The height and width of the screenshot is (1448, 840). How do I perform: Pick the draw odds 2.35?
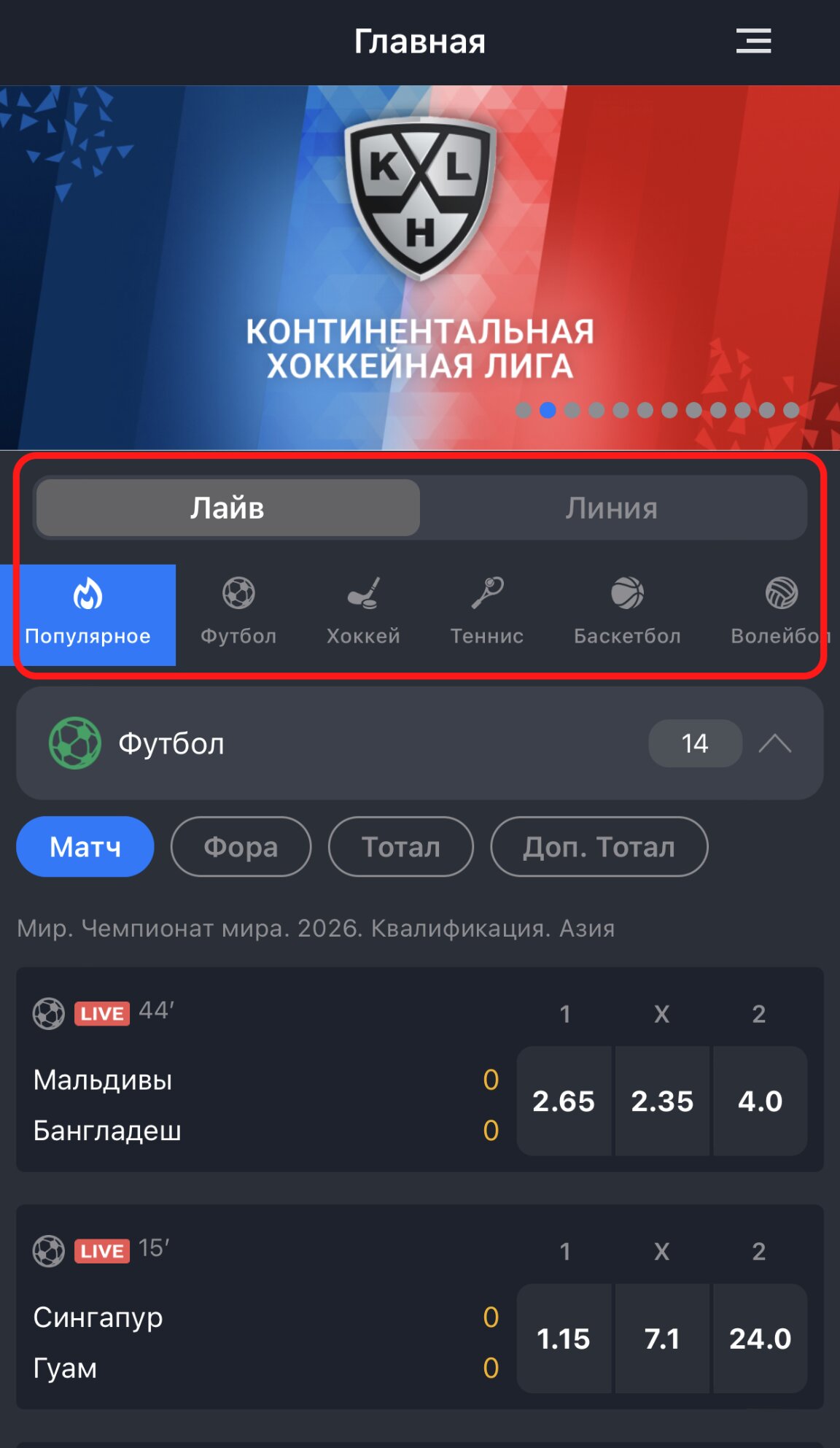tap(662, 1101)
